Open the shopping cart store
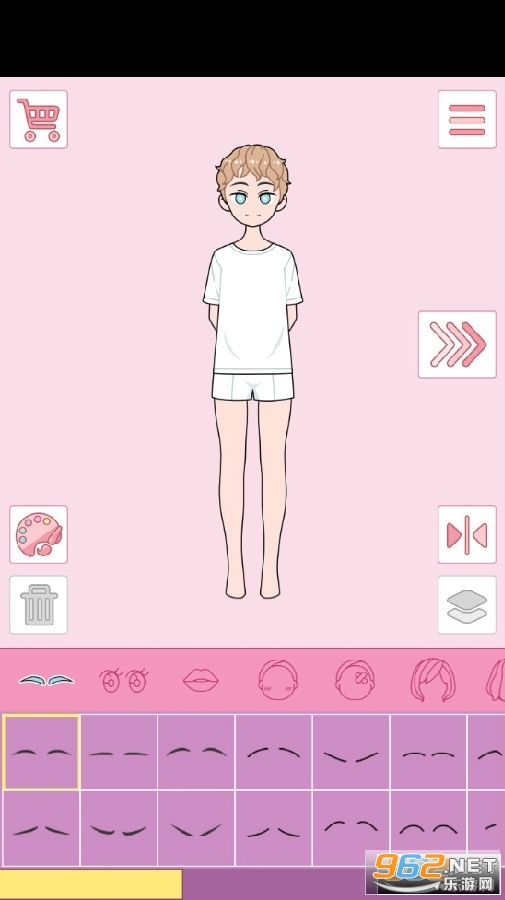505x900 pixels. coord(38,119)
